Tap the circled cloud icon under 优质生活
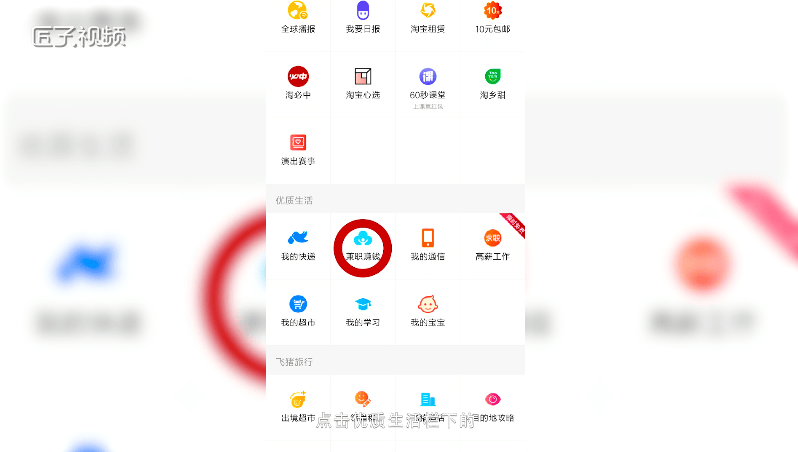798x452 pixels. [362, 241]
